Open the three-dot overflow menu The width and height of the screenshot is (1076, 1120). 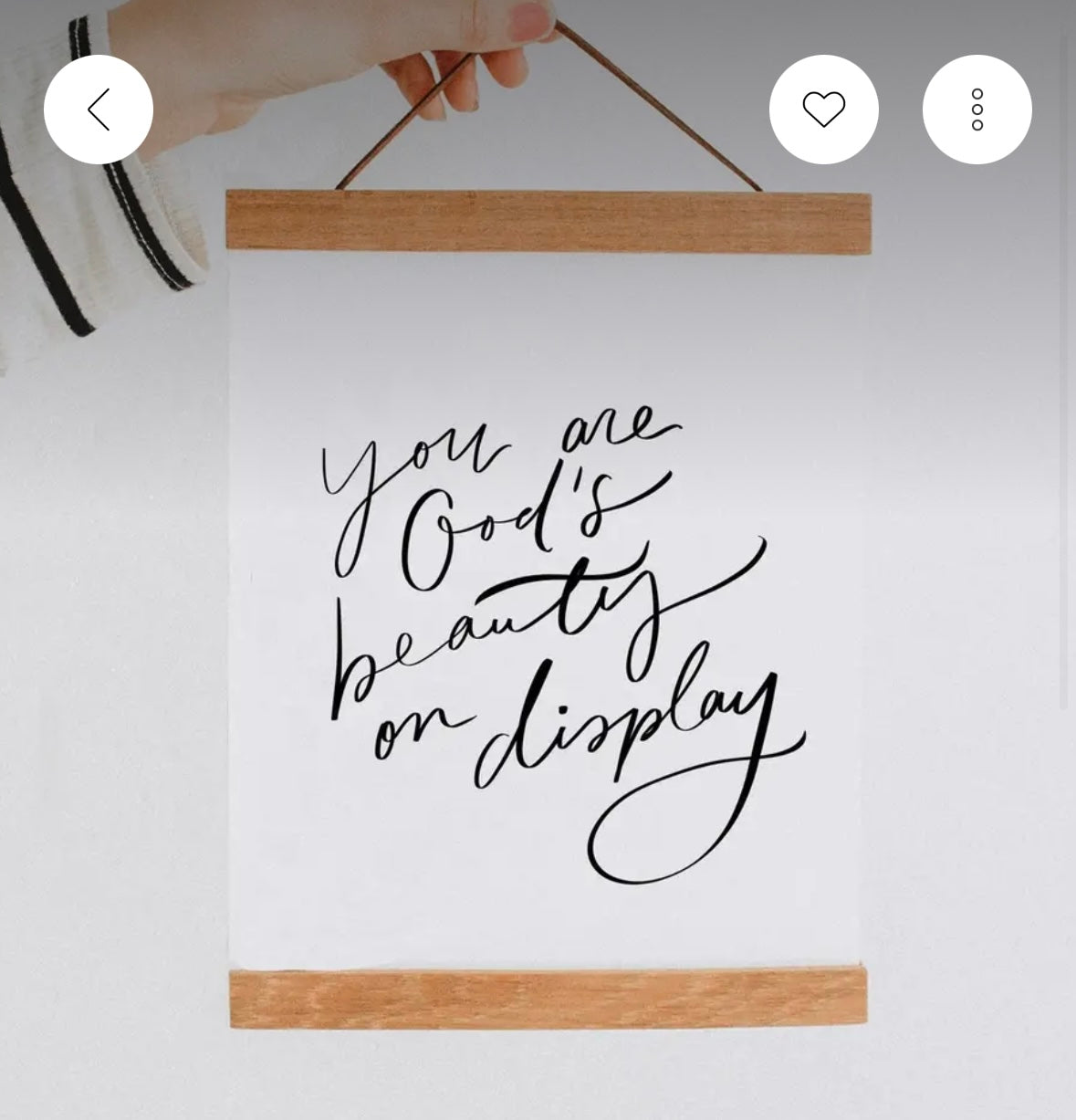977,110
